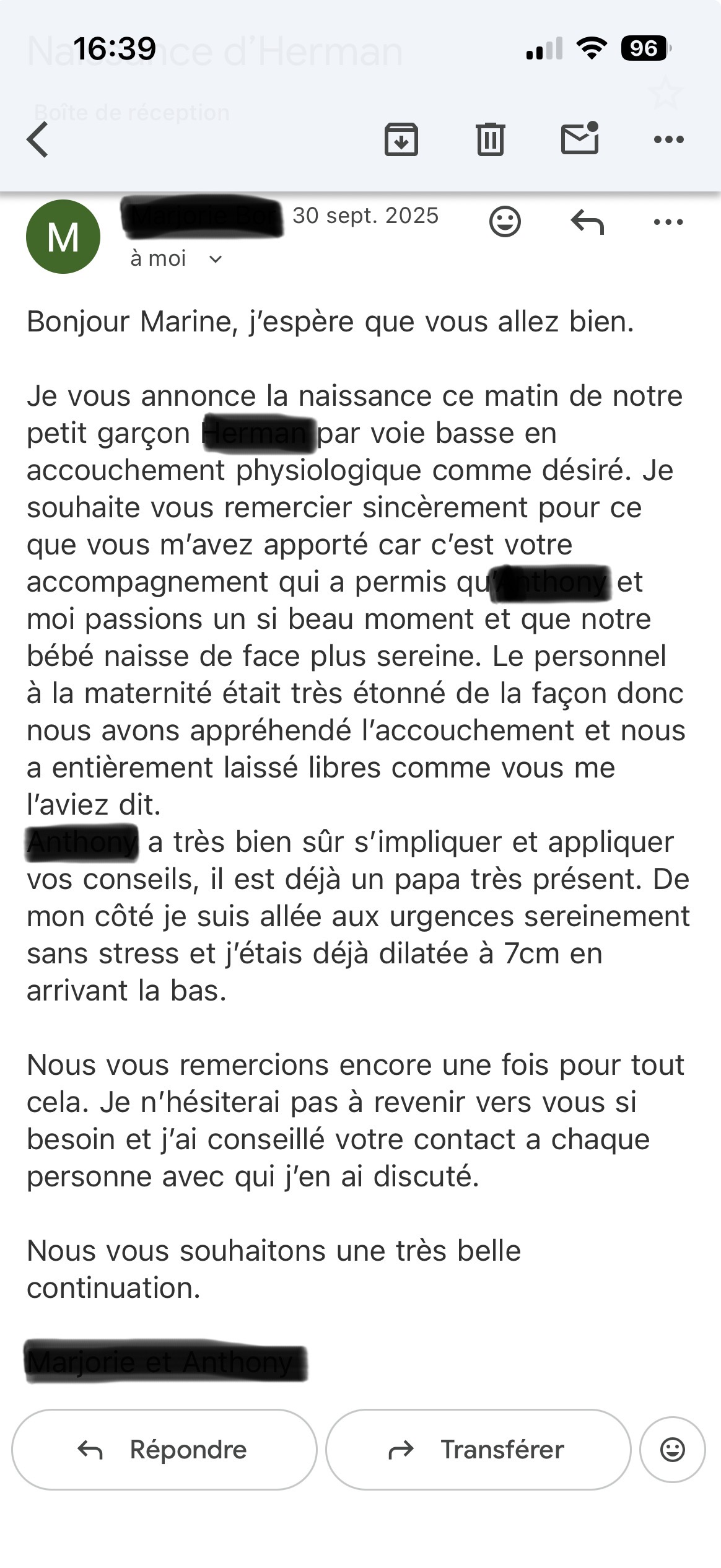Mark the email as unread
The height and width of the screenshot is (1568, 721).
tap(580, 138)
